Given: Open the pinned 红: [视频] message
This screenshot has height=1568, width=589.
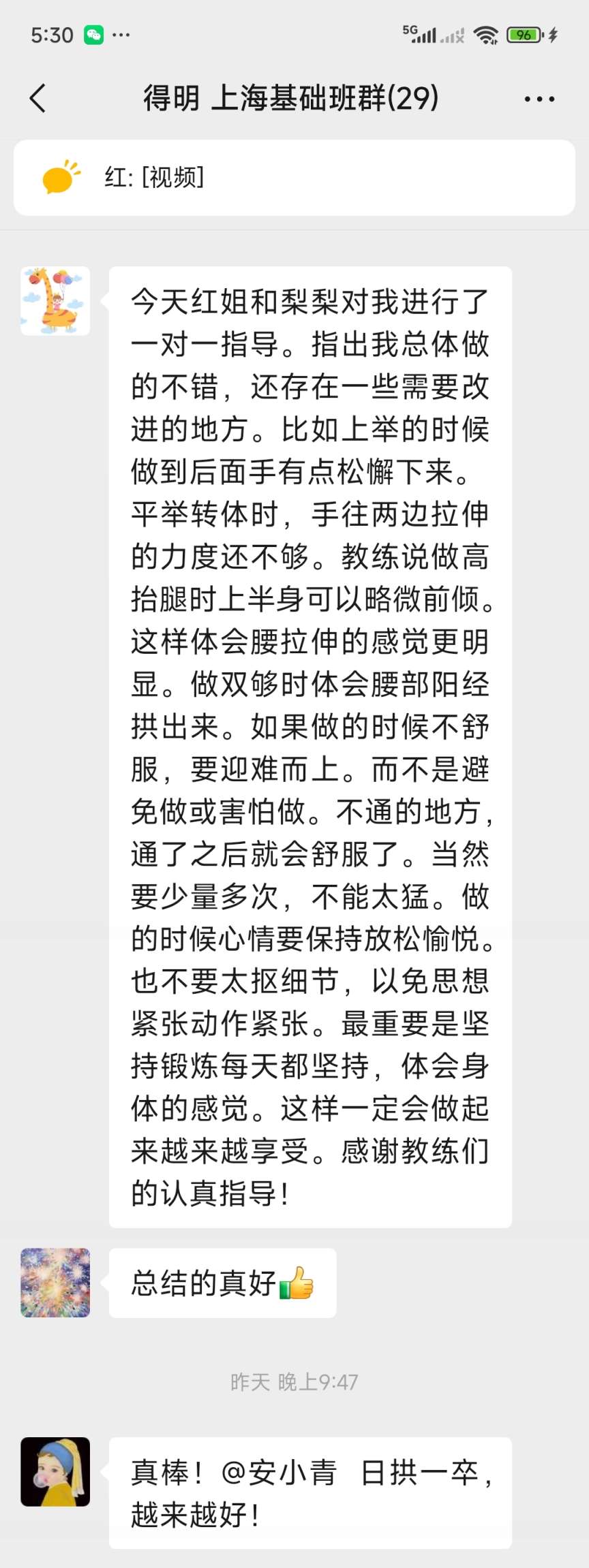Looking at the screenshot, I should pos(294,178).
